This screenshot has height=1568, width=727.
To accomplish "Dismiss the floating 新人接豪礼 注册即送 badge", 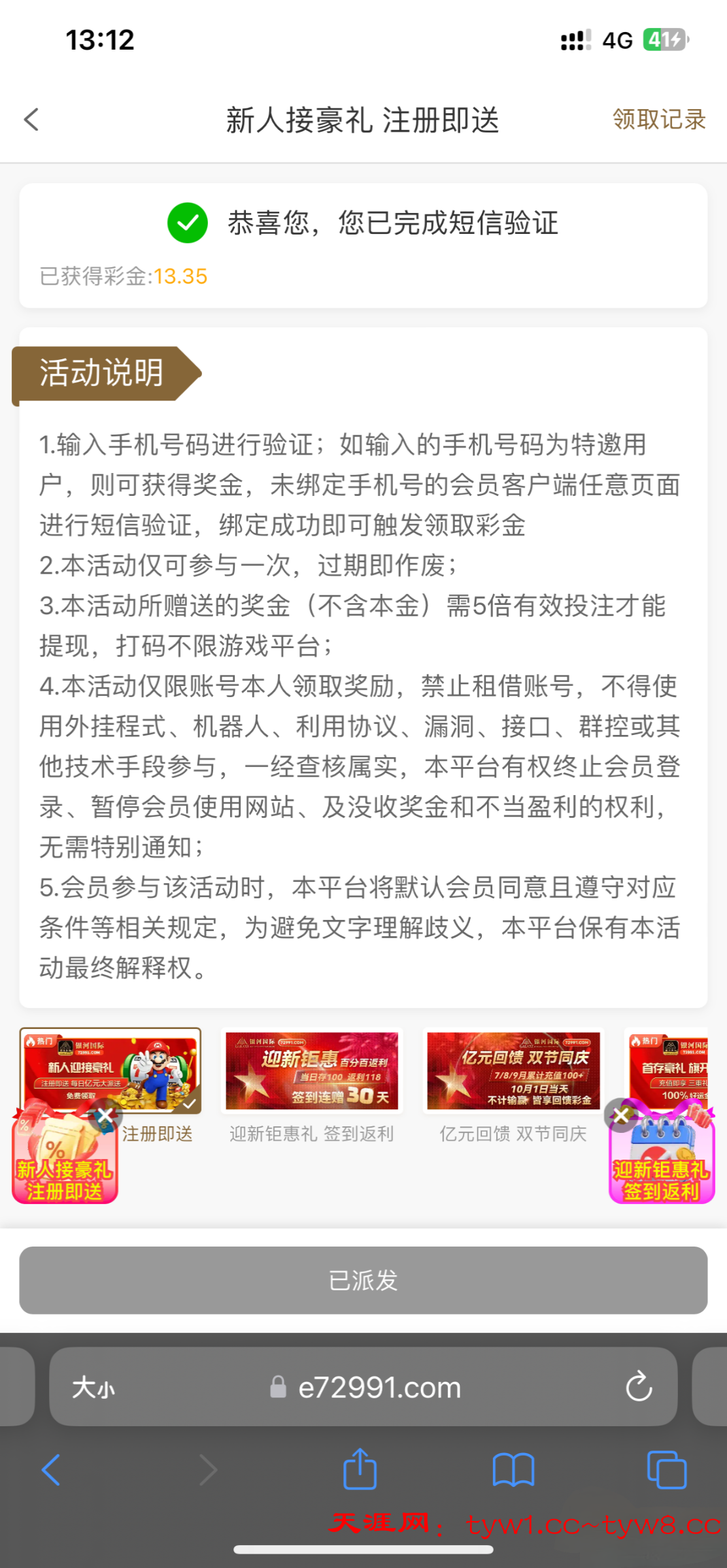I will point(105,1116).
